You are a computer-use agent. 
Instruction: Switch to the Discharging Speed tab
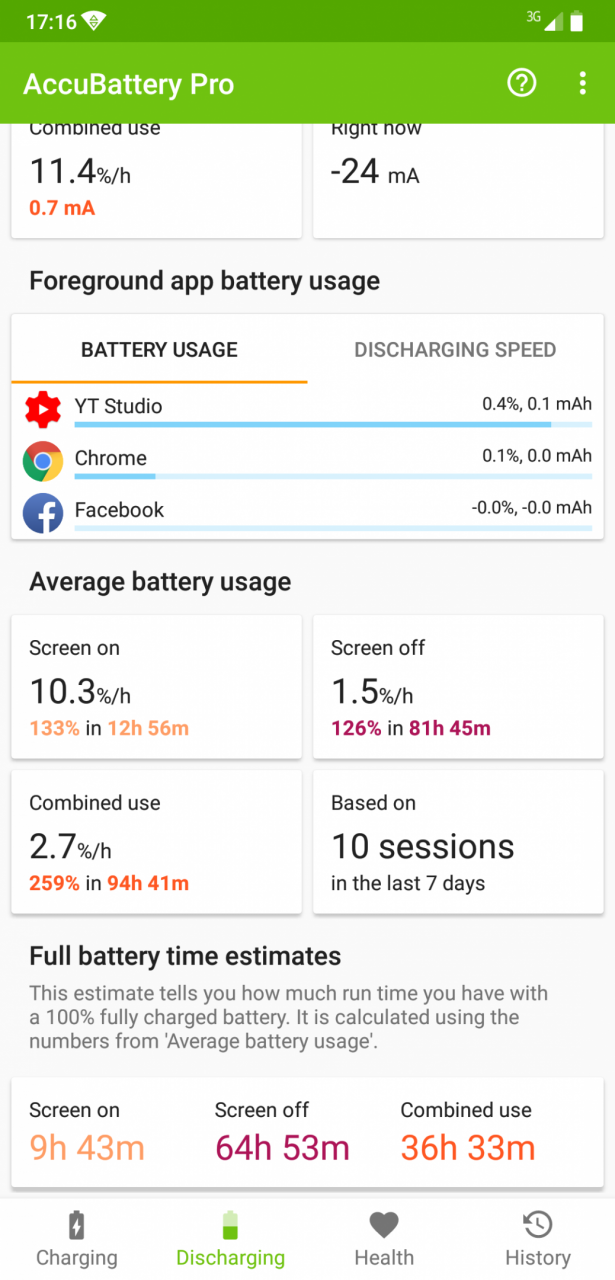click(455, 350)
